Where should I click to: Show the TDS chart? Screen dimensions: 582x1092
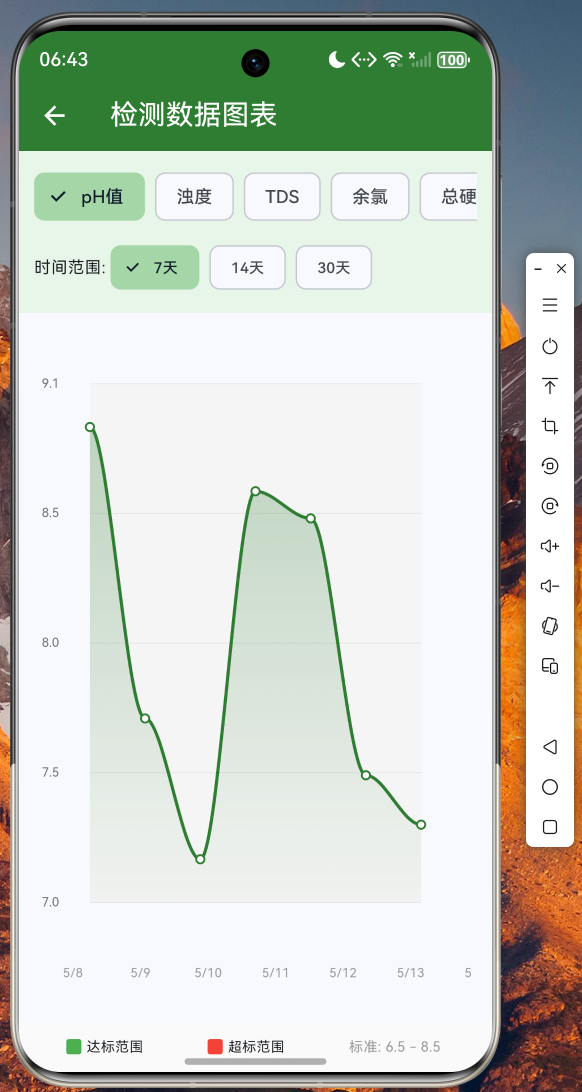[x=282, y=196]
